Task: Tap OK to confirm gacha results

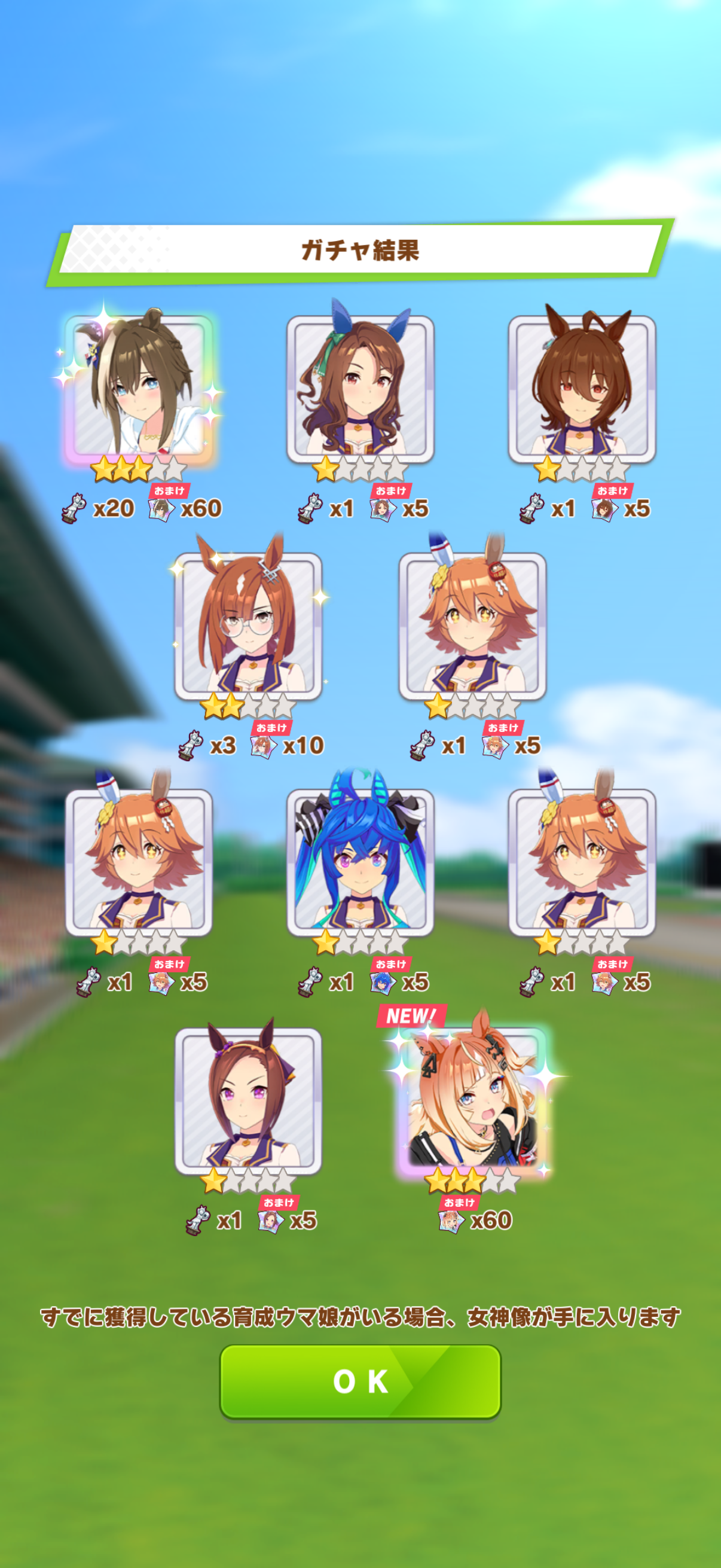Action: tap(360, 1381)
